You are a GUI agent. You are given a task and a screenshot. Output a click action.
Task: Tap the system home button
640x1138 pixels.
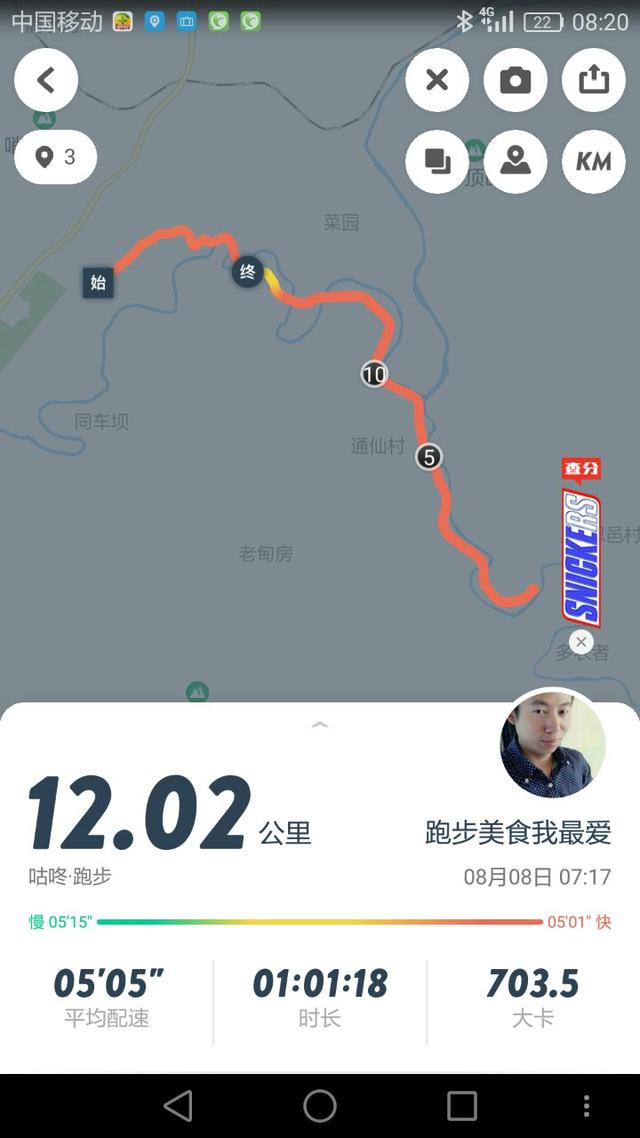pos(320,1105)
